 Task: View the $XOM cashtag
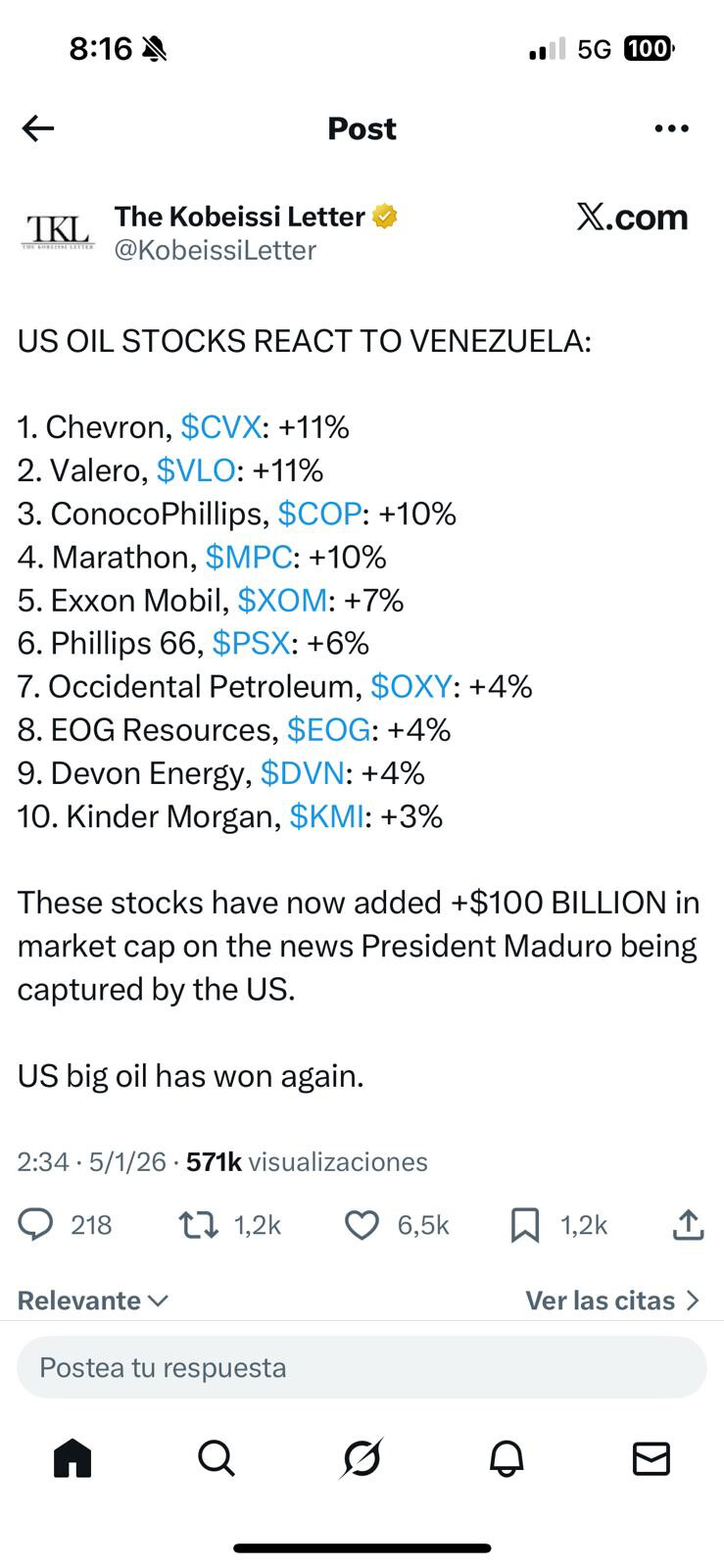click(x=282, y=600)
